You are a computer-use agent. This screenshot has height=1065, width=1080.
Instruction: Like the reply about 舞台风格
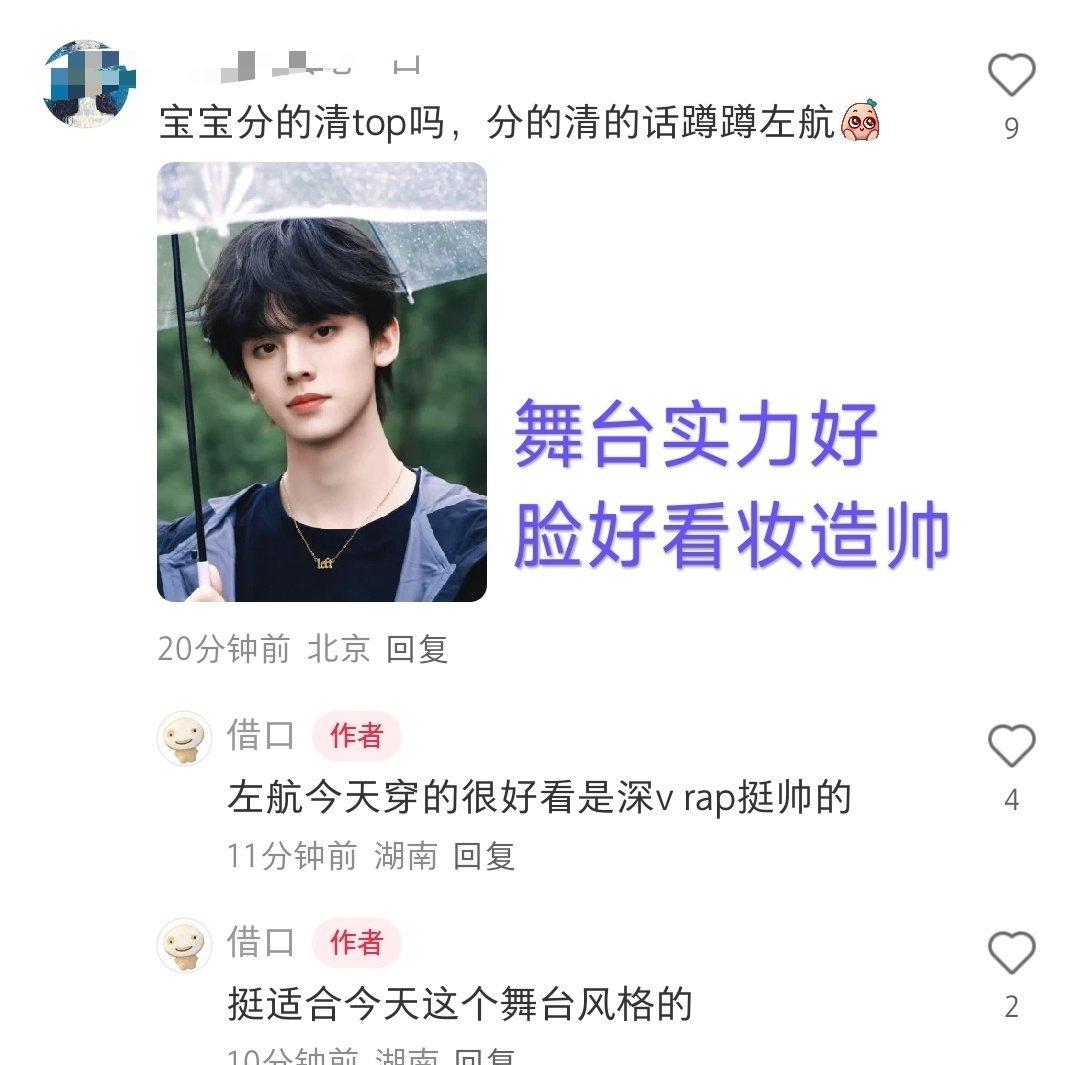click(1011, 954)
